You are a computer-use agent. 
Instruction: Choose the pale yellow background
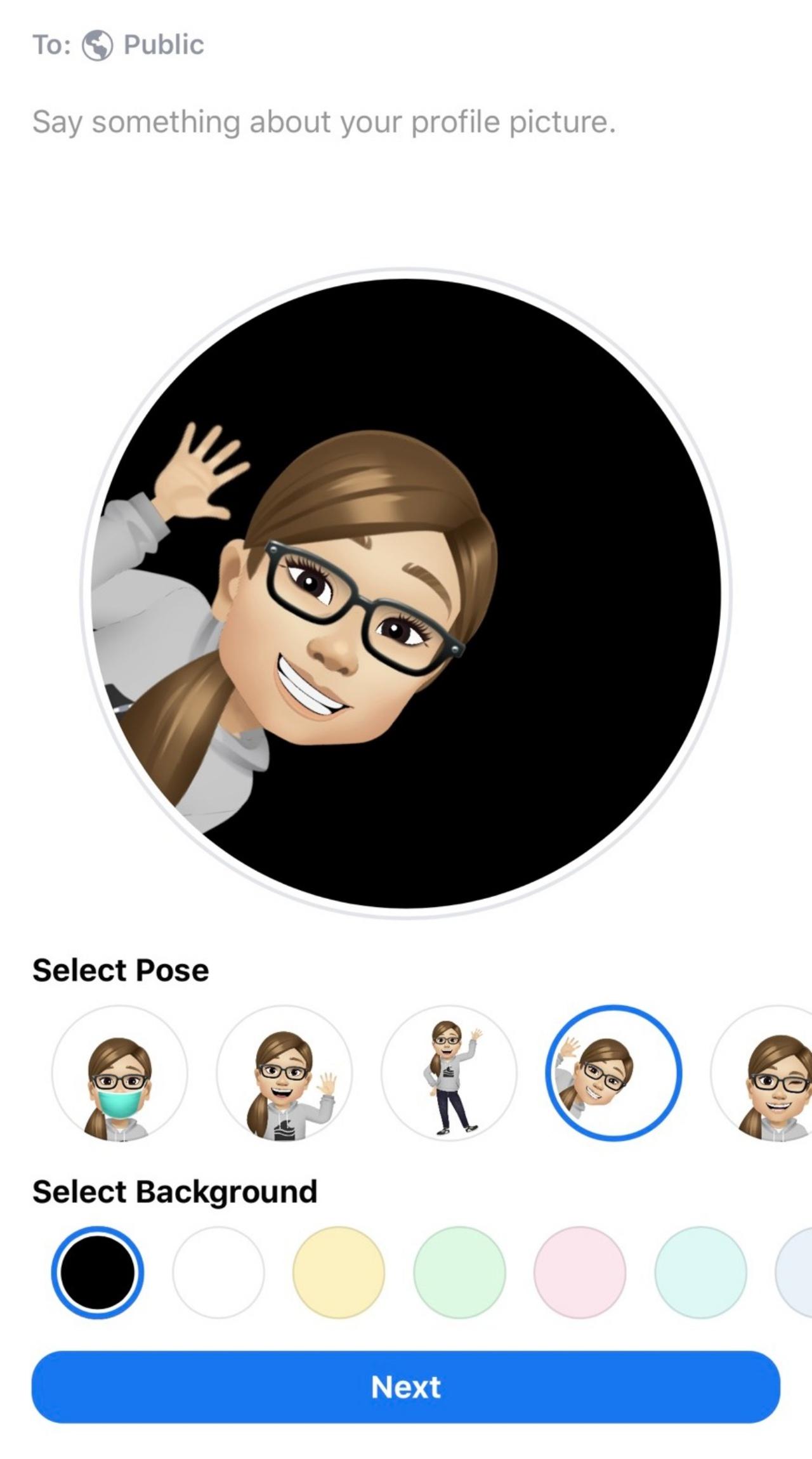[339, 1273]
